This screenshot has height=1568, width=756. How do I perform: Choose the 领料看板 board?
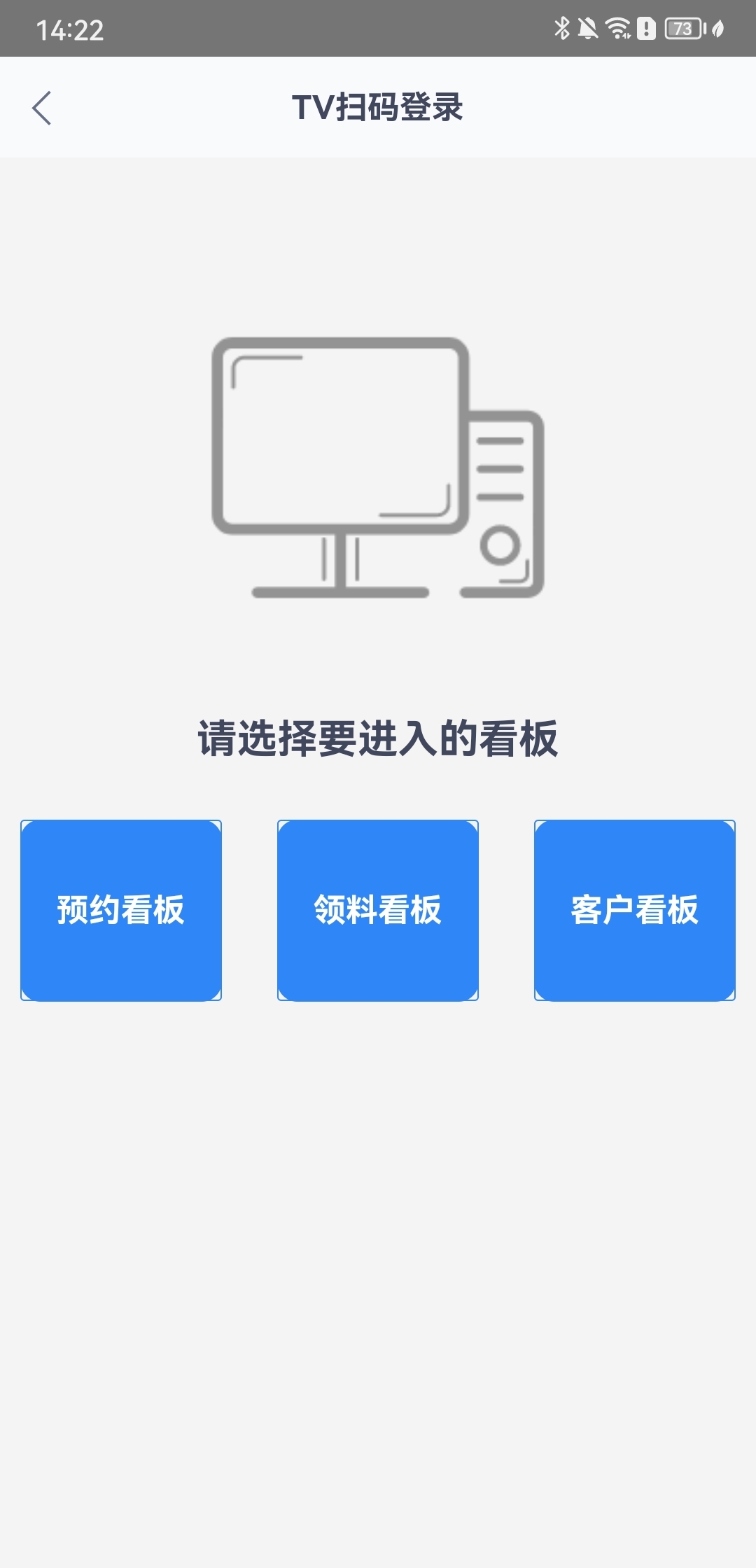378,910
